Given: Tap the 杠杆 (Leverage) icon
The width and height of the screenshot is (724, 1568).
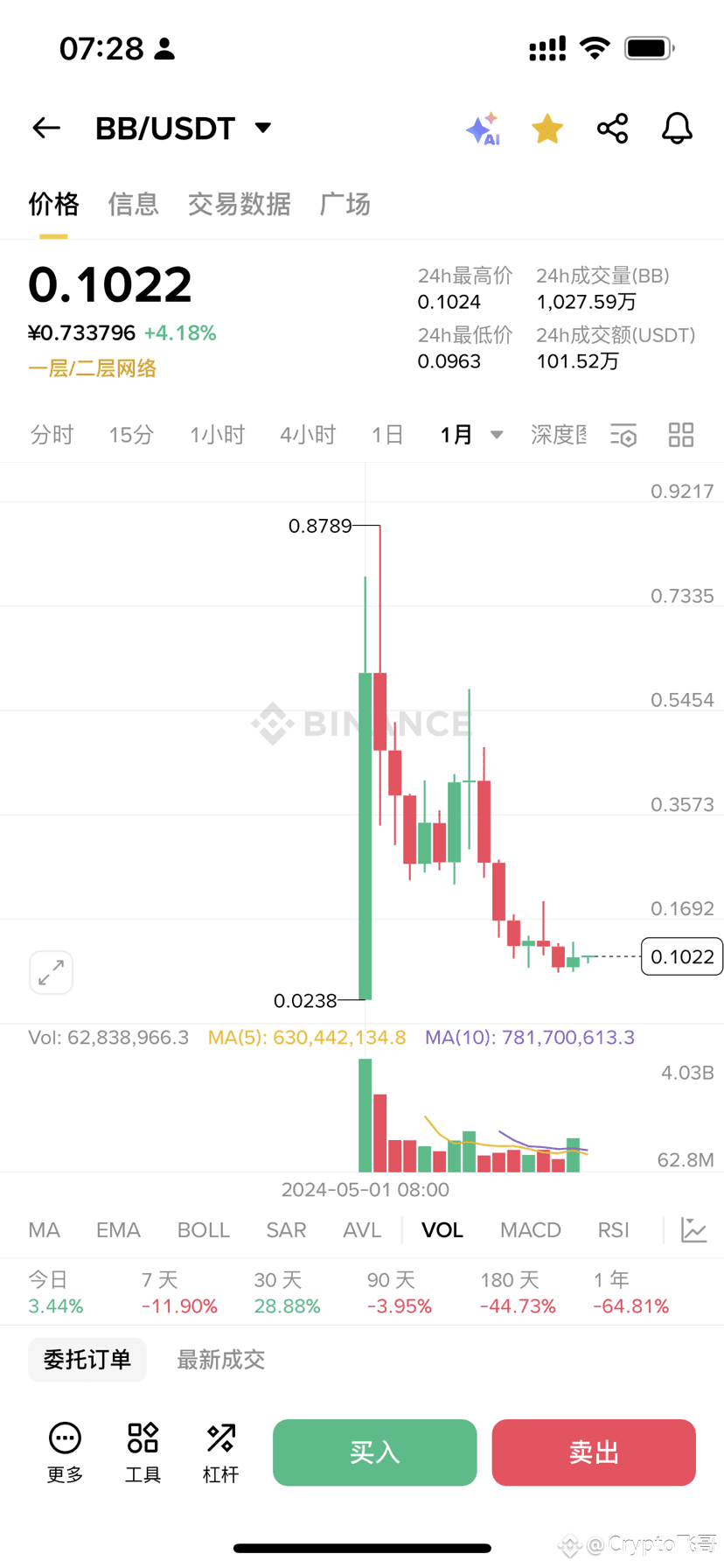Looking at the screenshot, I should point(219,1451).
